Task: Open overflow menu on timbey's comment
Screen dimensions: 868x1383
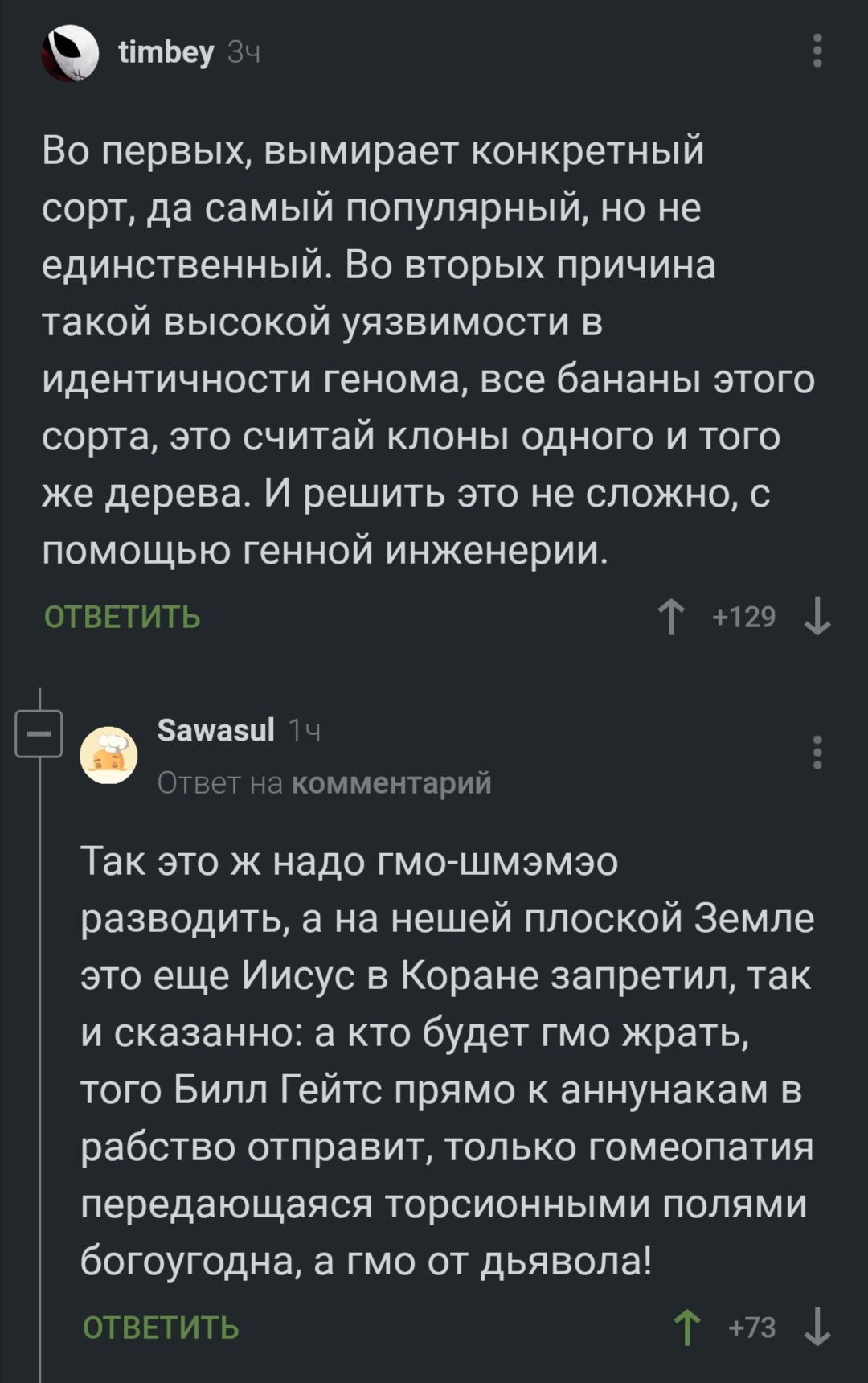Action: pos(817,51)
